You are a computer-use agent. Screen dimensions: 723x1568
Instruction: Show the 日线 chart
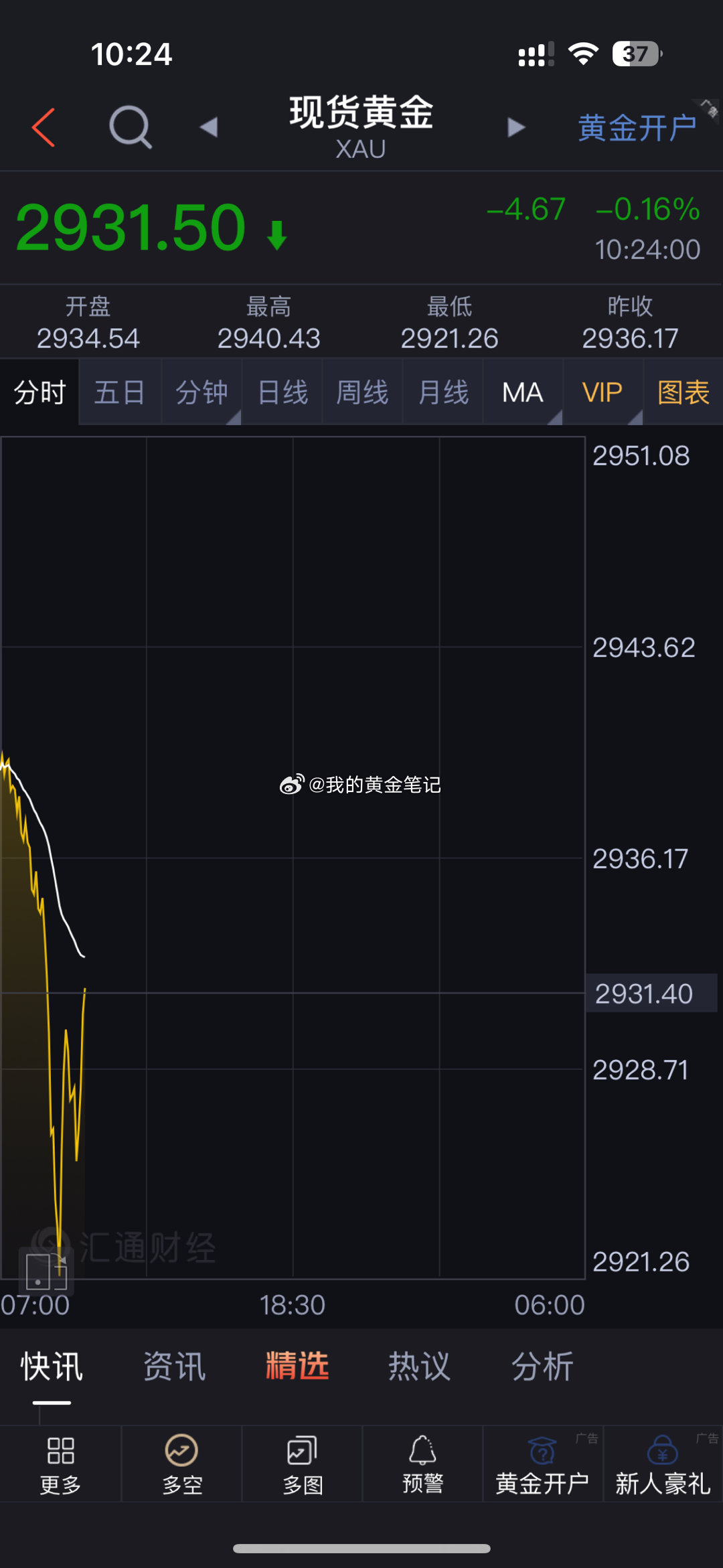click(283, 392)
